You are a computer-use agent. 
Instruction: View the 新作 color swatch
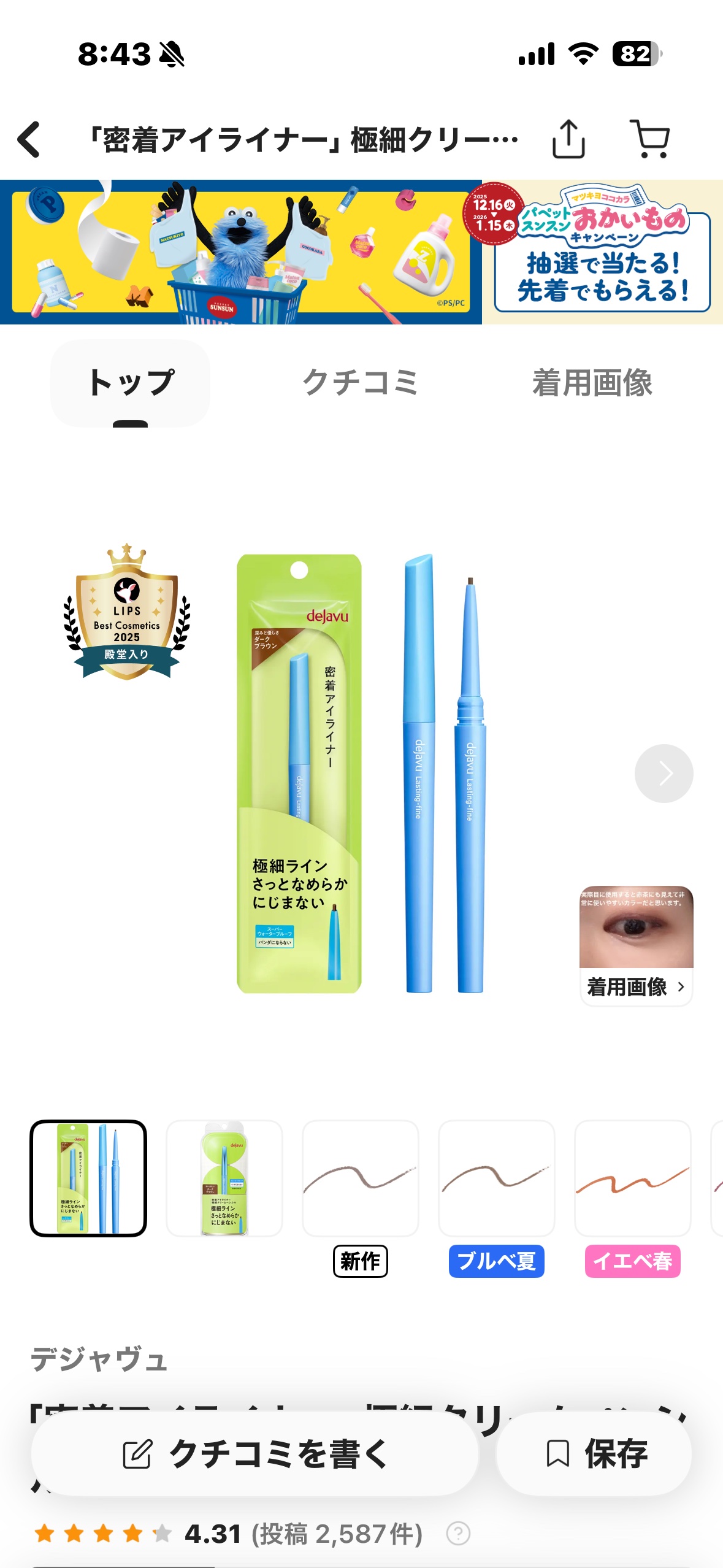pos(361,1178)
